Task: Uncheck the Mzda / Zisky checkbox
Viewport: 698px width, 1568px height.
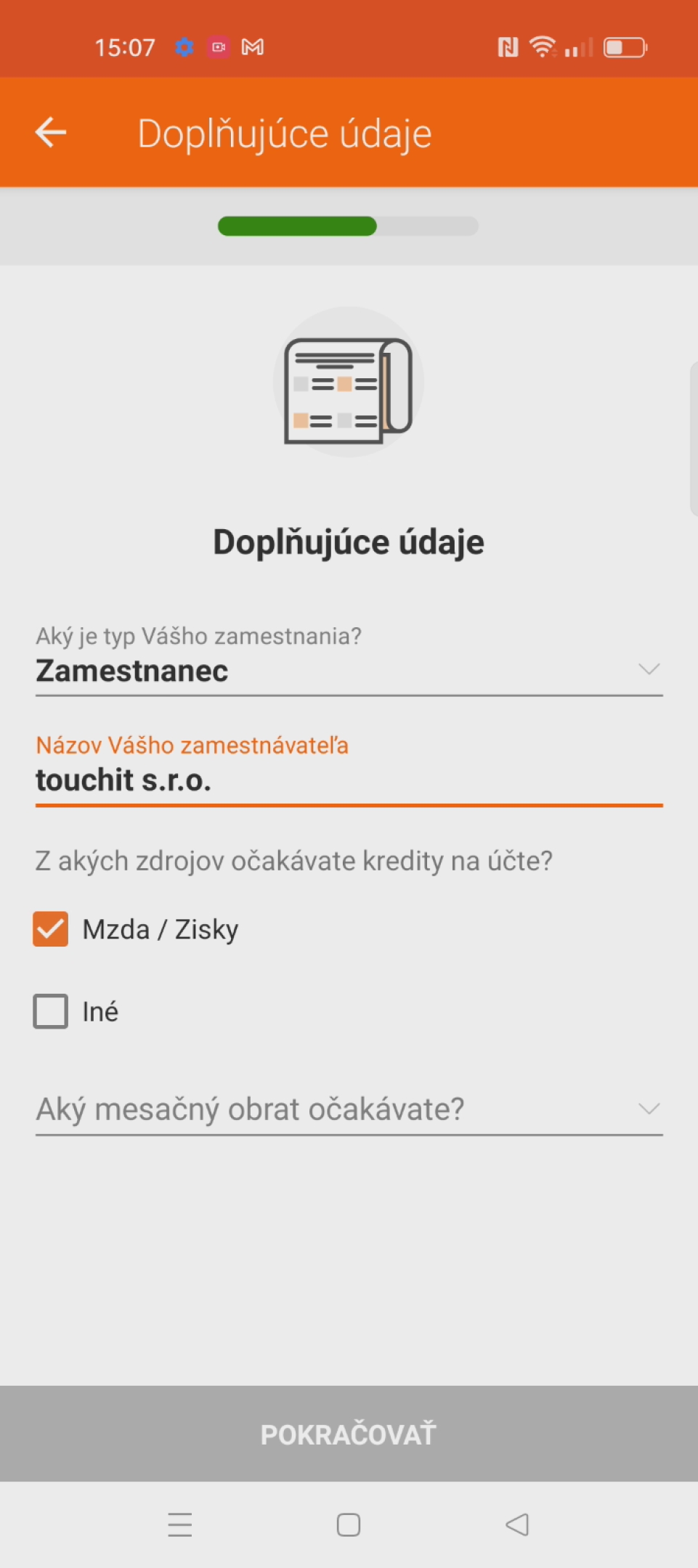Action: pyautogui.click(x=51, y=929)
